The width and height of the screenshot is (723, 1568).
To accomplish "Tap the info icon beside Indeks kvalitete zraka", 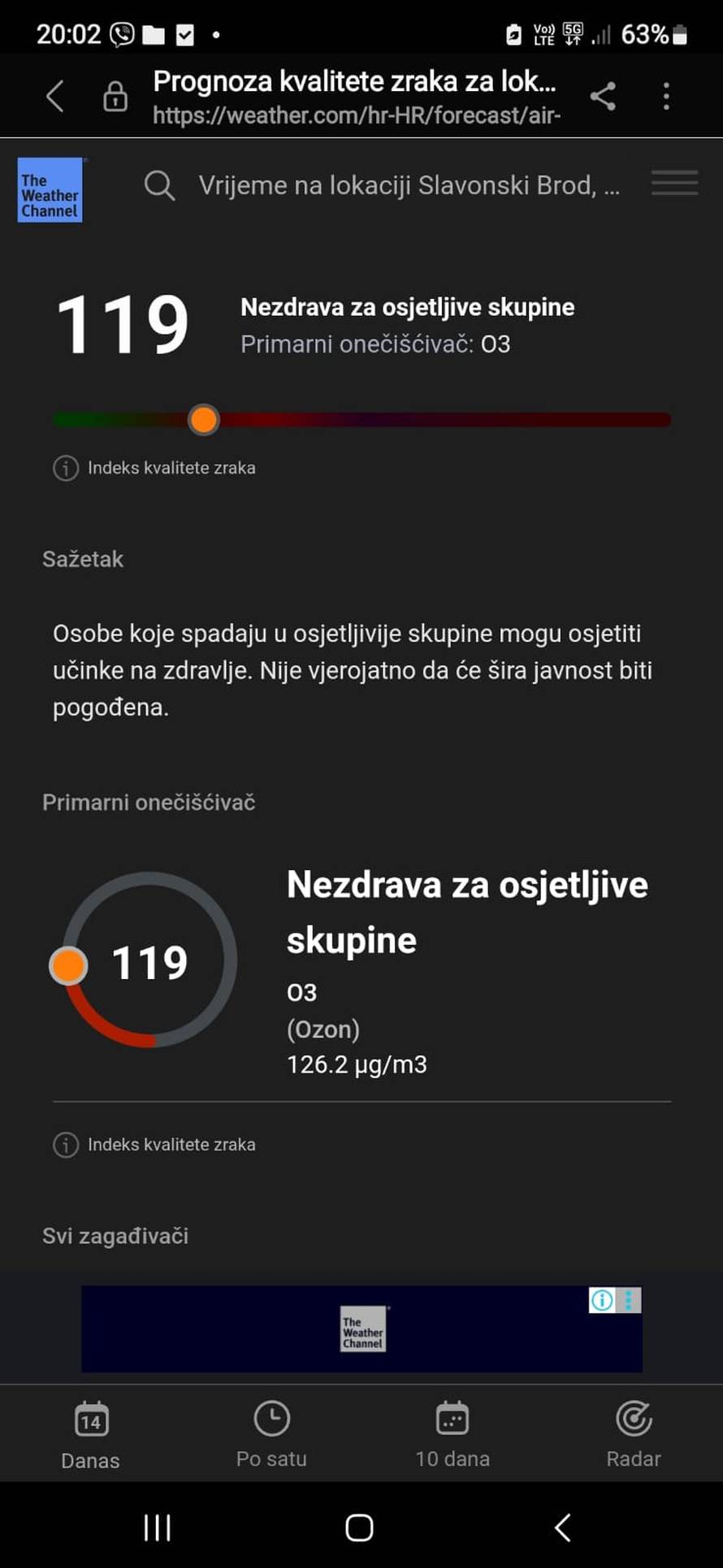I will pyautogui.click(x=65, y=468).
